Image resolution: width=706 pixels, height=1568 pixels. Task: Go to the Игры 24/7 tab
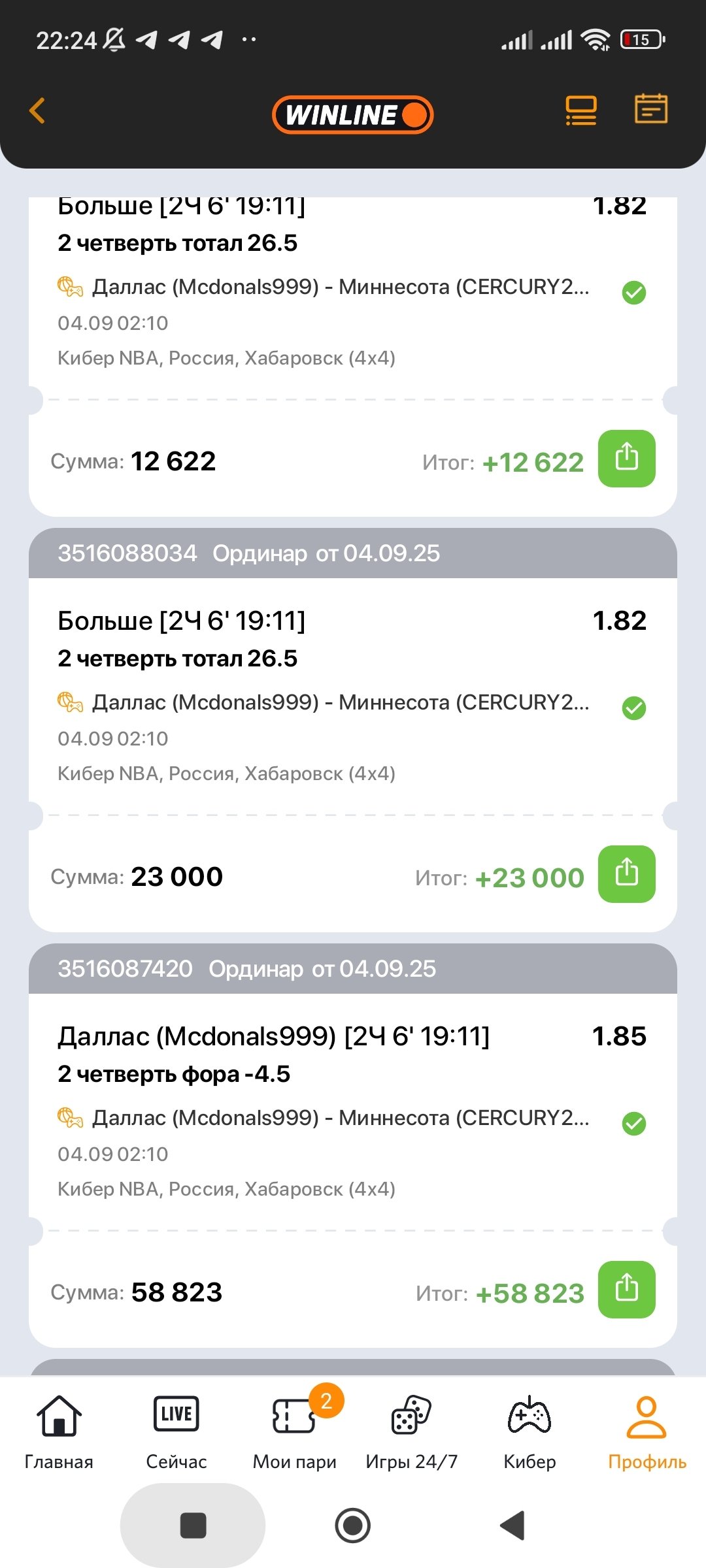click(412, 1431)
